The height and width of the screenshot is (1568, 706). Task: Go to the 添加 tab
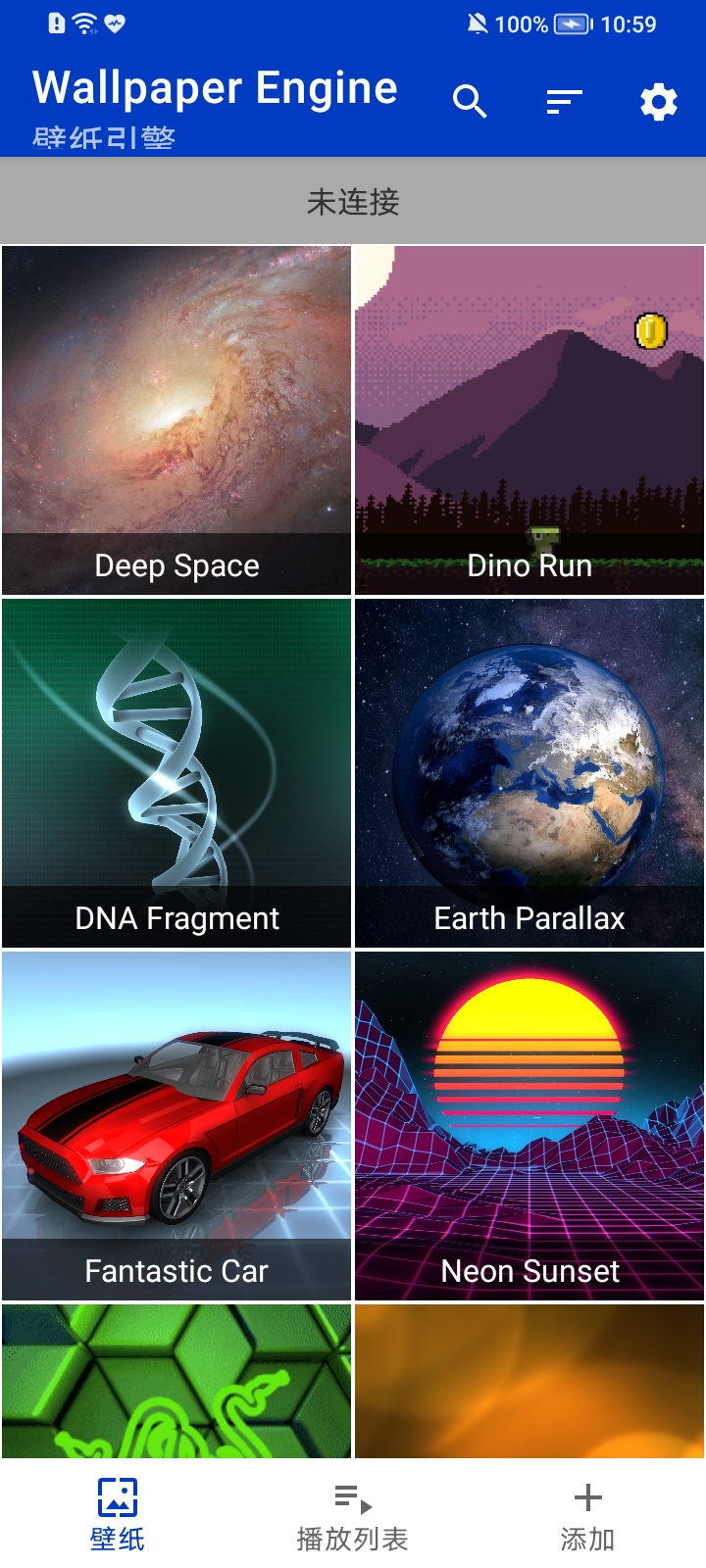click(x=587, y=1514)
